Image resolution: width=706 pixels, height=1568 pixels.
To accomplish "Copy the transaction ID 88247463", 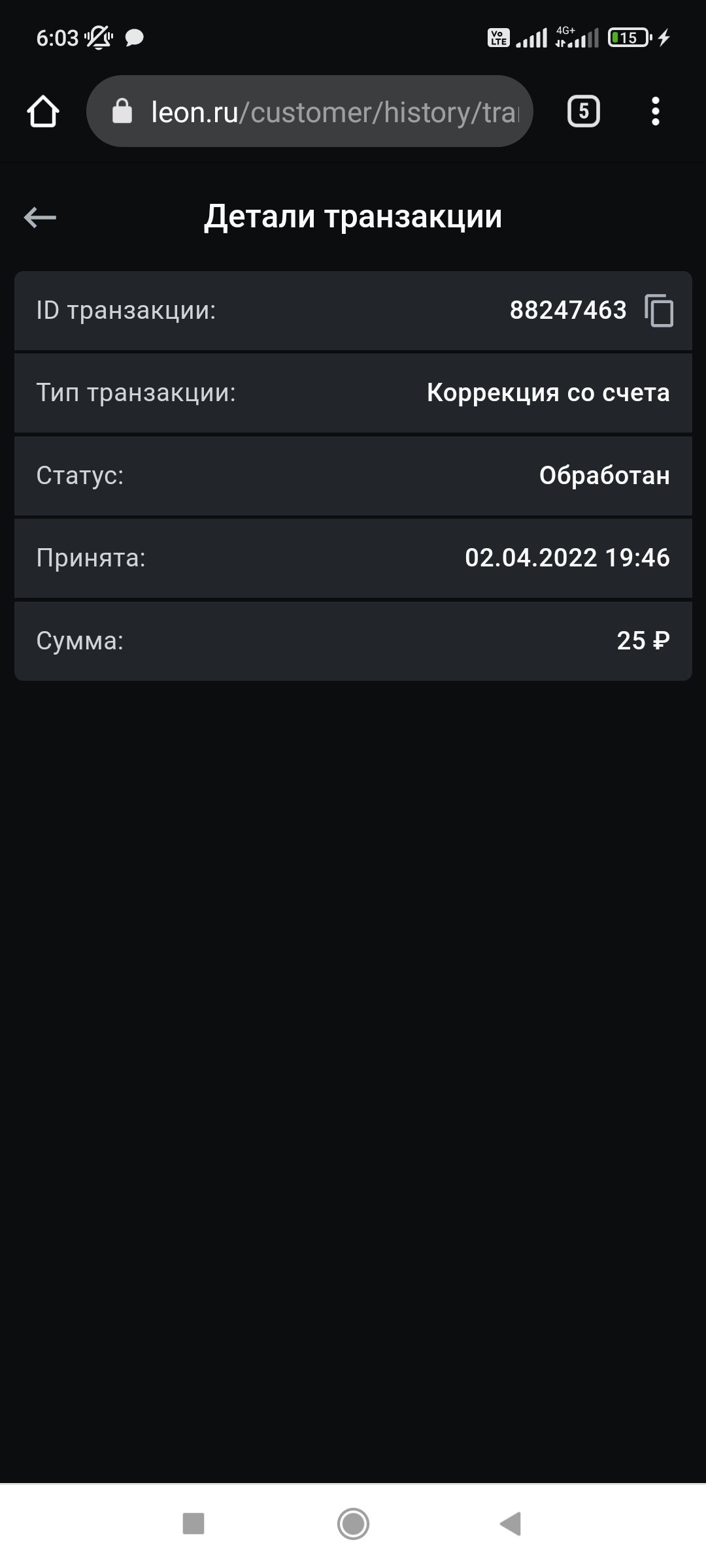I will [x=659, y=310].
